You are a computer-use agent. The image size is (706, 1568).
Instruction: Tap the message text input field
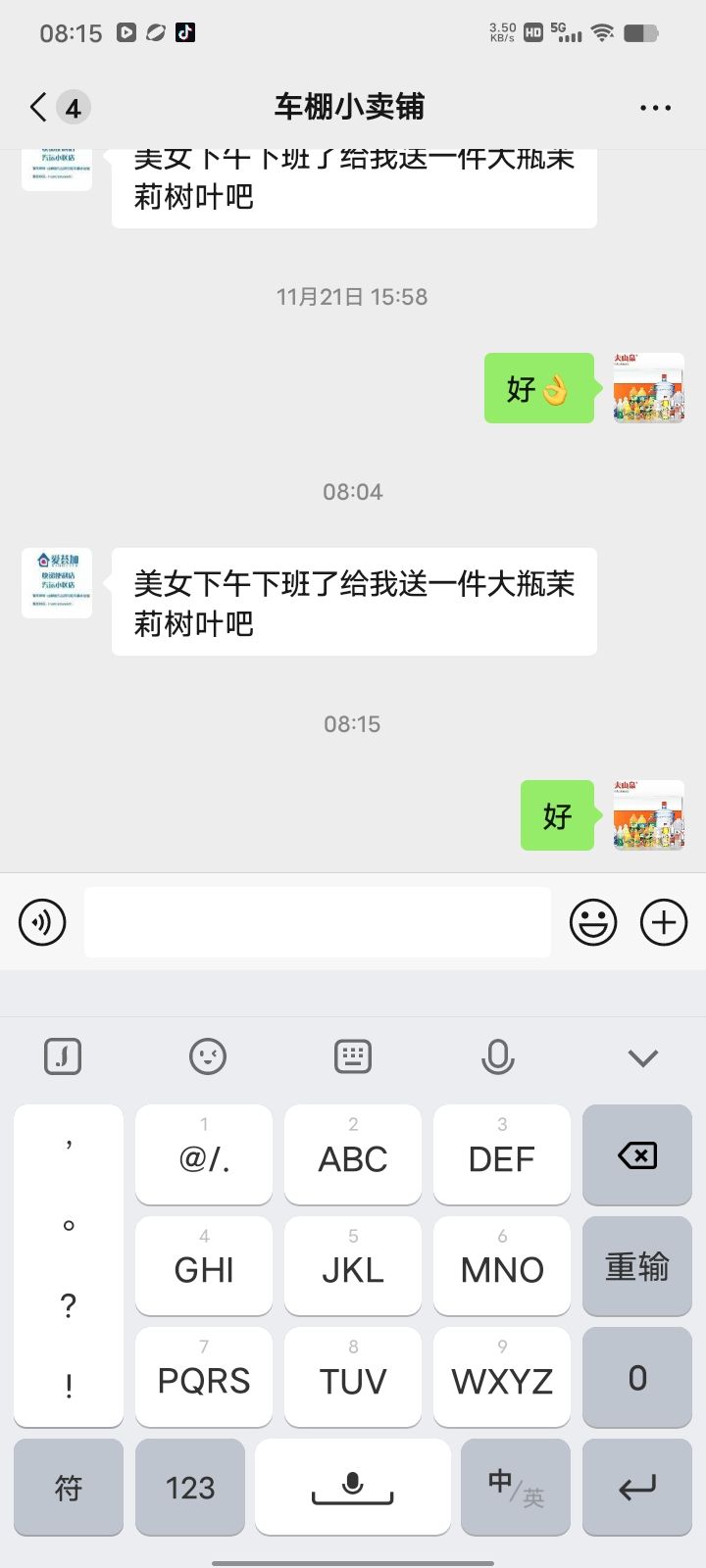[316, 921]
